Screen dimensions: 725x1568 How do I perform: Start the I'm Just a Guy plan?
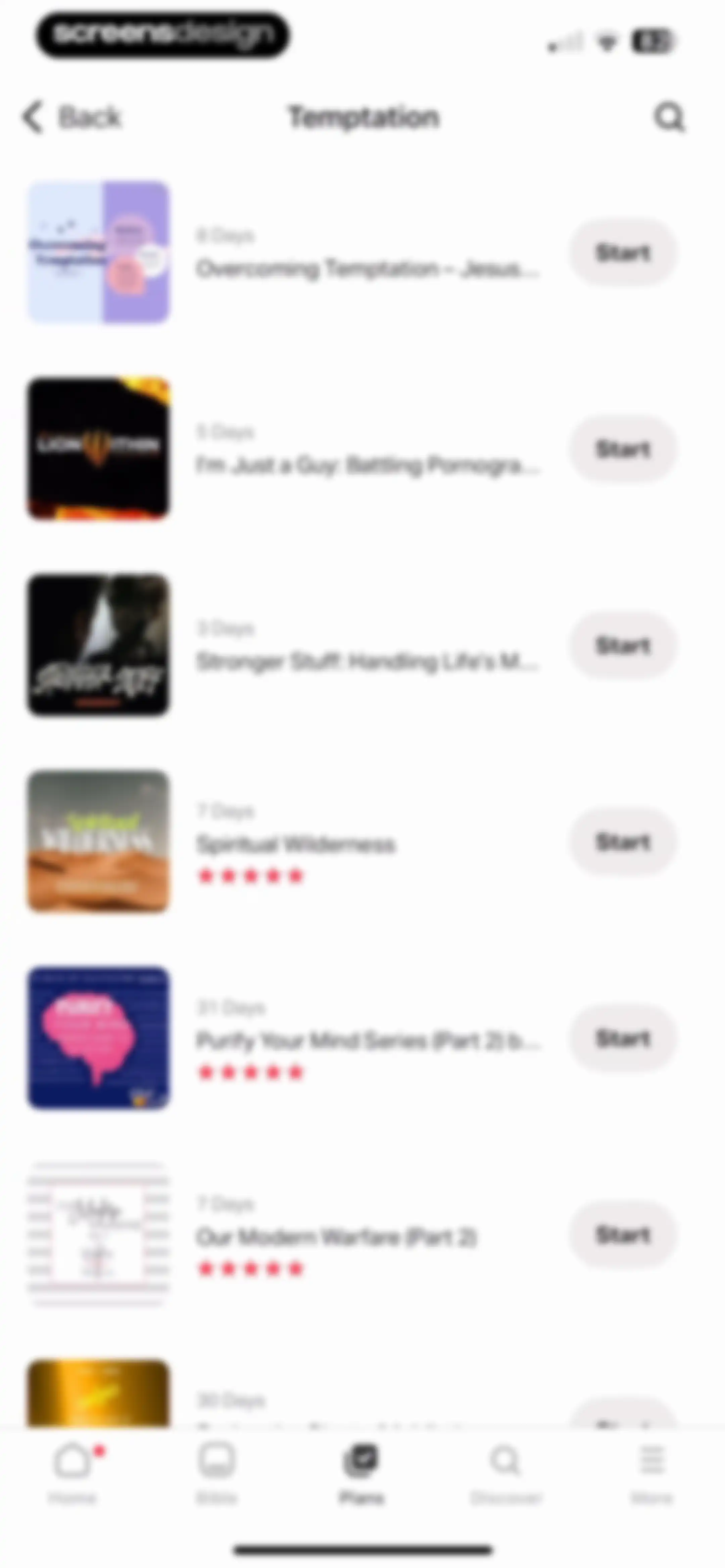(x=623, y=449)
